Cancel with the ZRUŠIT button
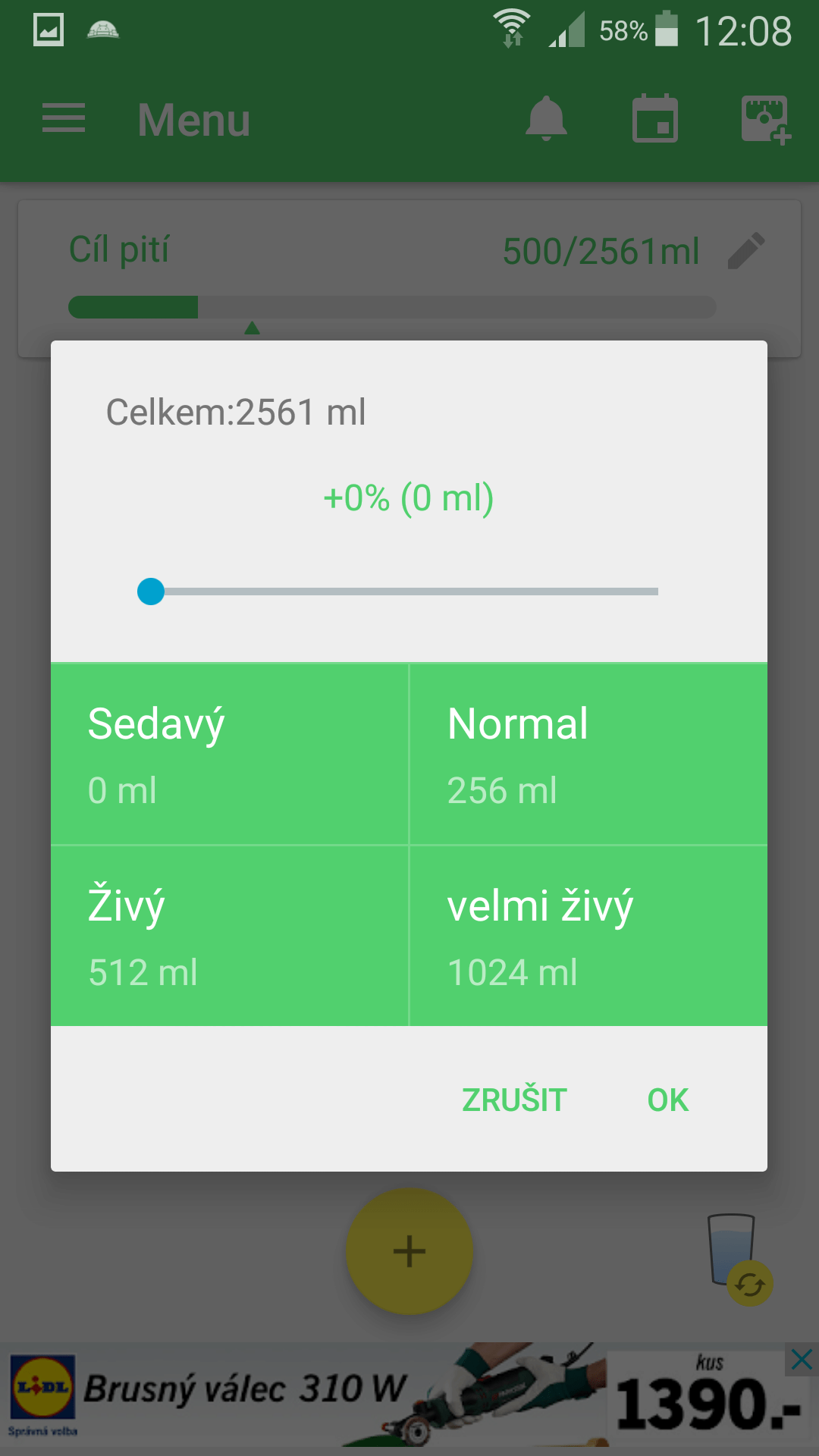Screen dimensions: 819x1456 (515, 1100)
